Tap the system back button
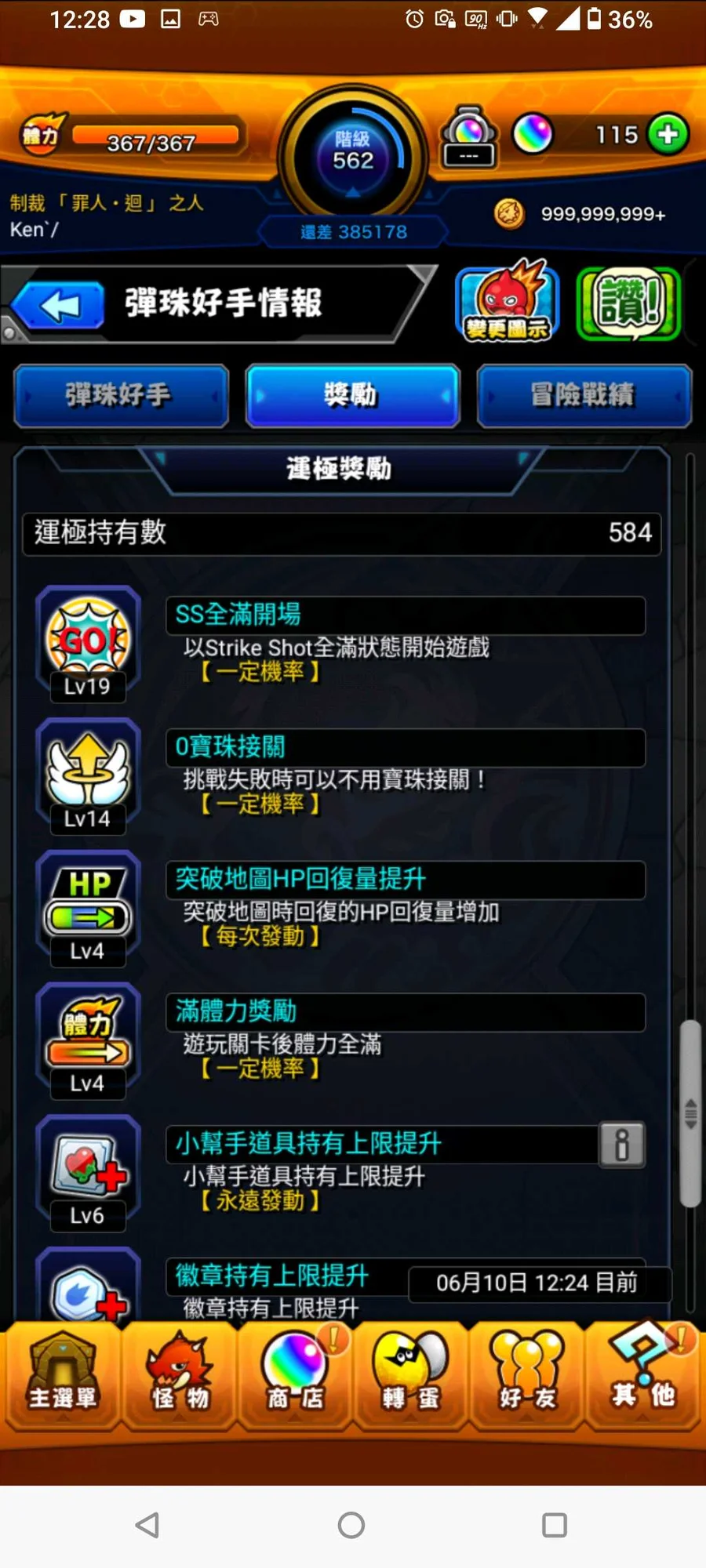Screen dimensions: 706x1568 pos(147,1525)
